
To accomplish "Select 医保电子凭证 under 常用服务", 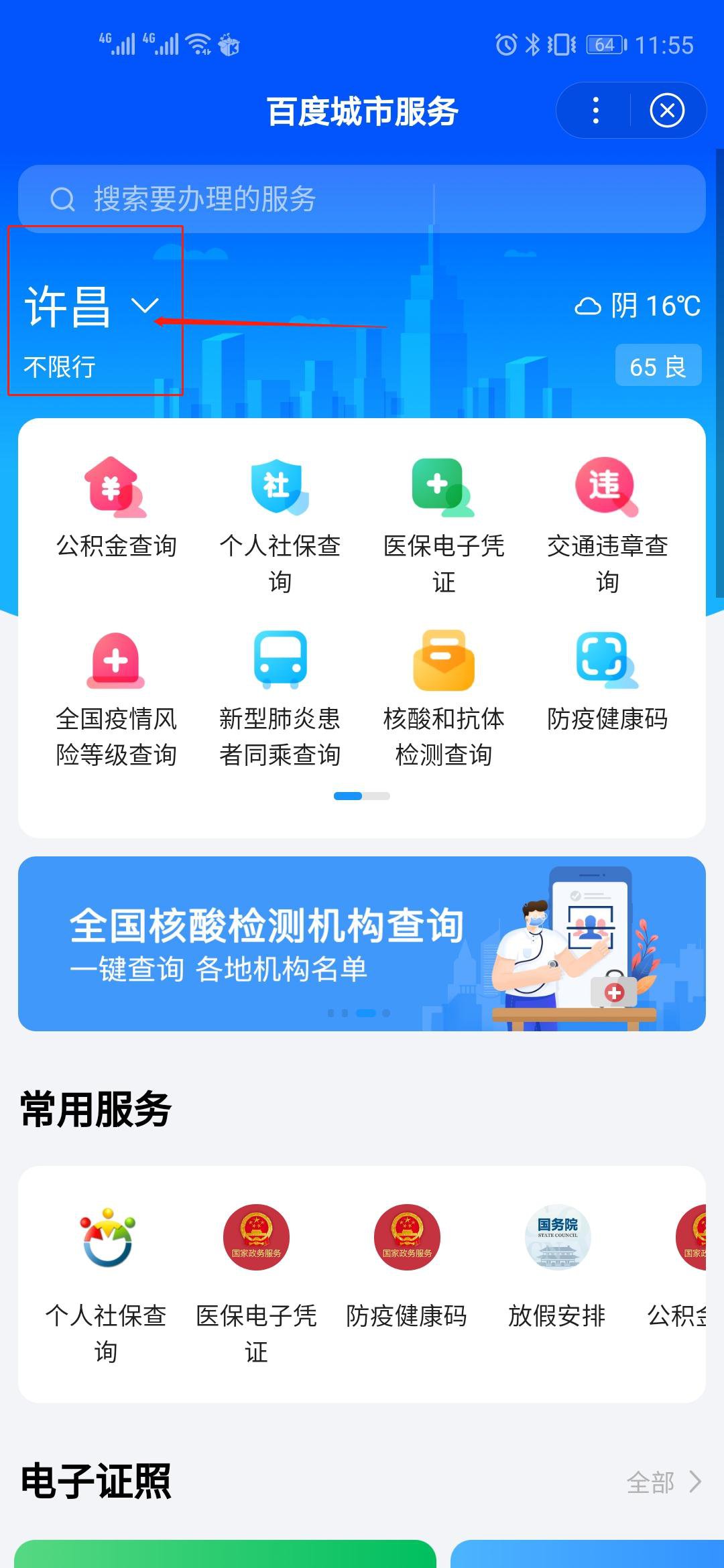I will (x=256, y=1280).
